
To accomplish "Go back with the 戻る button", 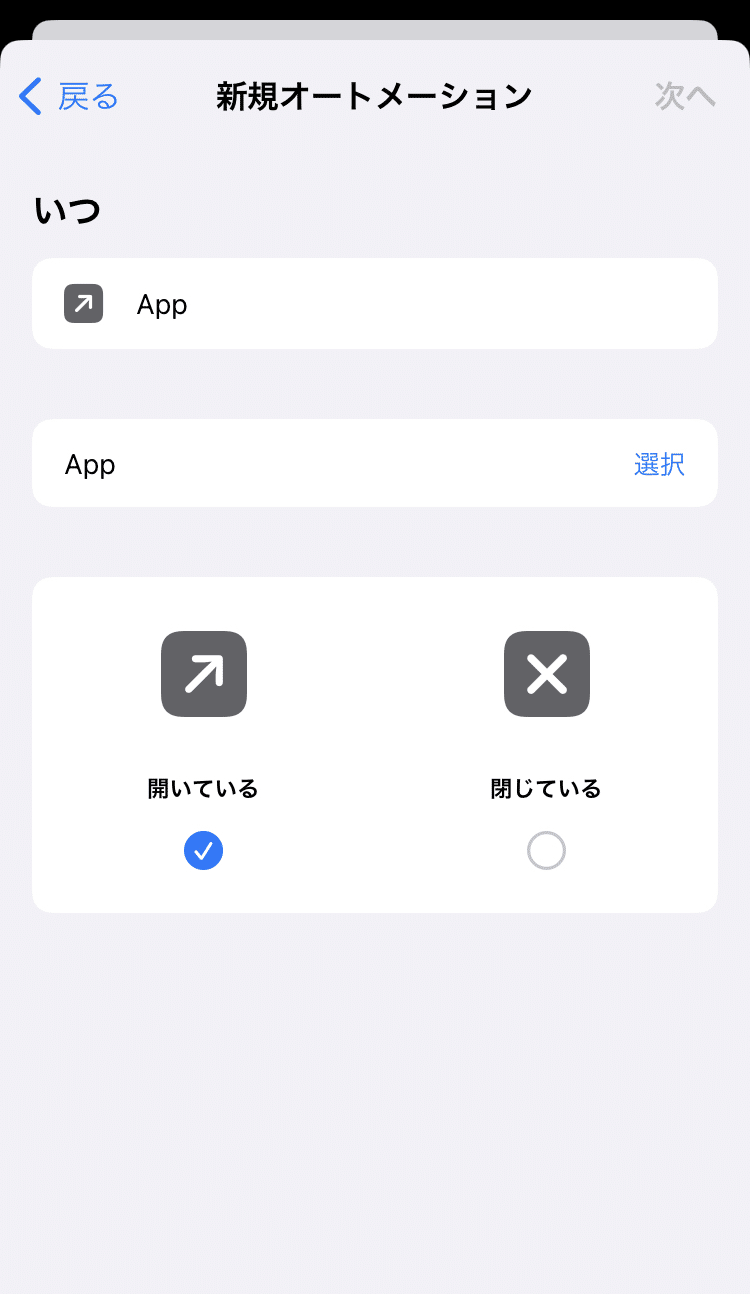I will click(69, 97).
